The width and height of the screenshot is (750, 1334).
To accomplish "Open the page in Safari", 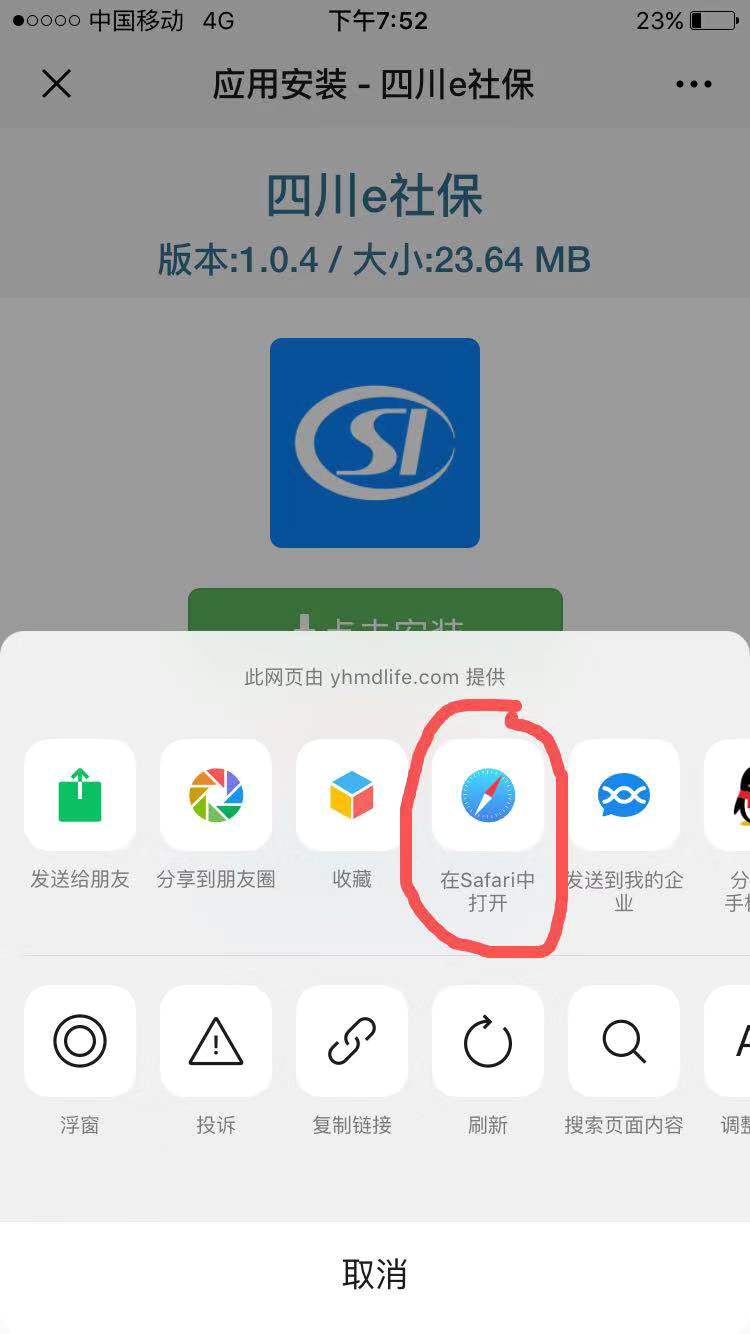I will (488, 795).
